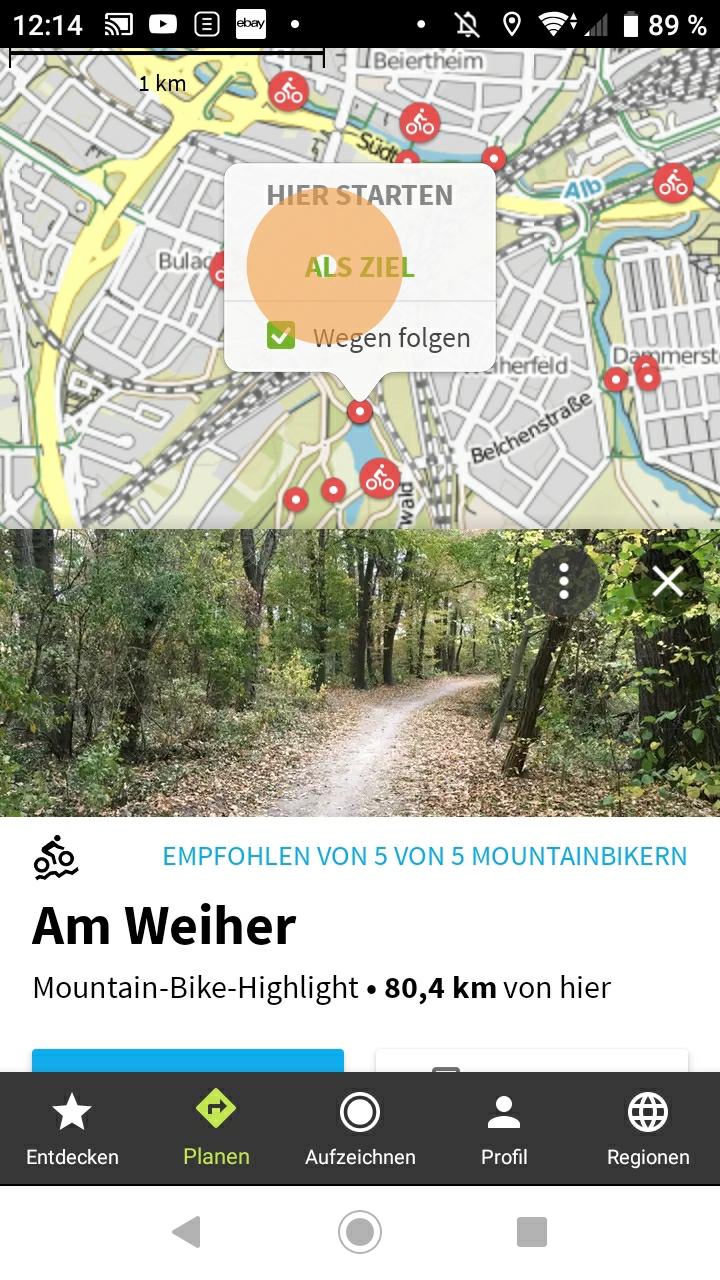Go to the Android home screen

pyautogui.click(x=360, y=1232)
